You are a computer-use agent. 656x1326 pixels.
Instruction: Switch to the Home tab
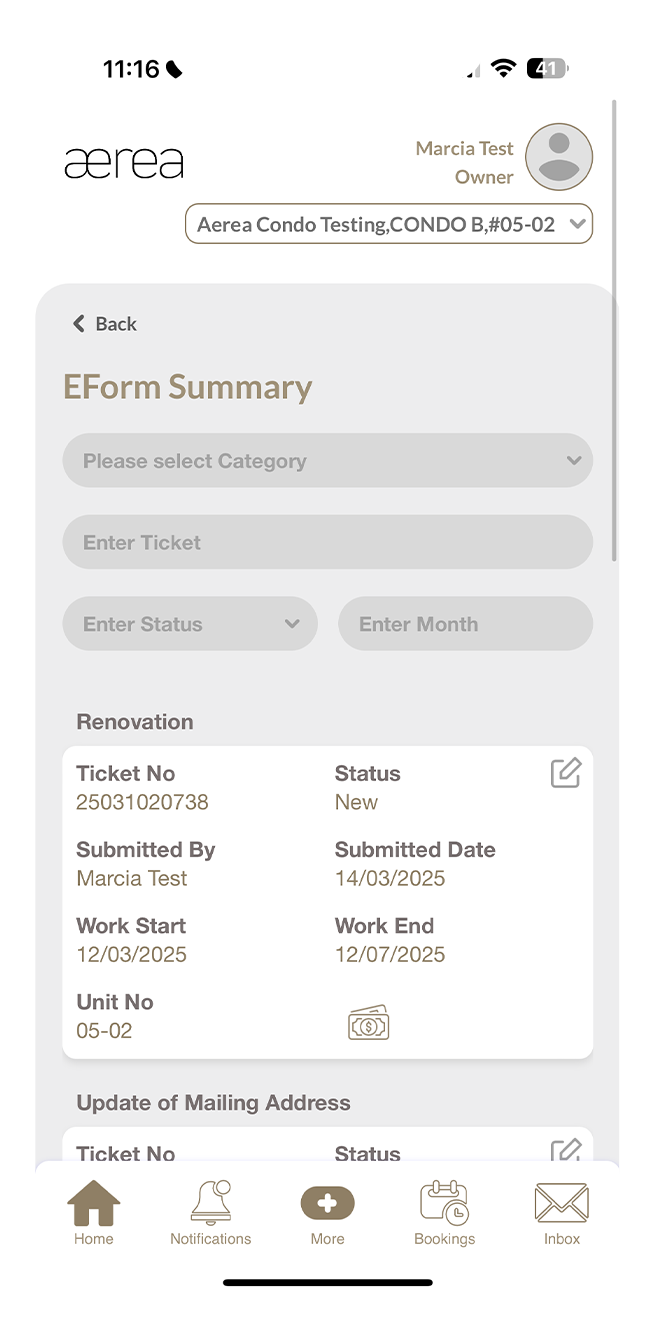coord(94,1213)
